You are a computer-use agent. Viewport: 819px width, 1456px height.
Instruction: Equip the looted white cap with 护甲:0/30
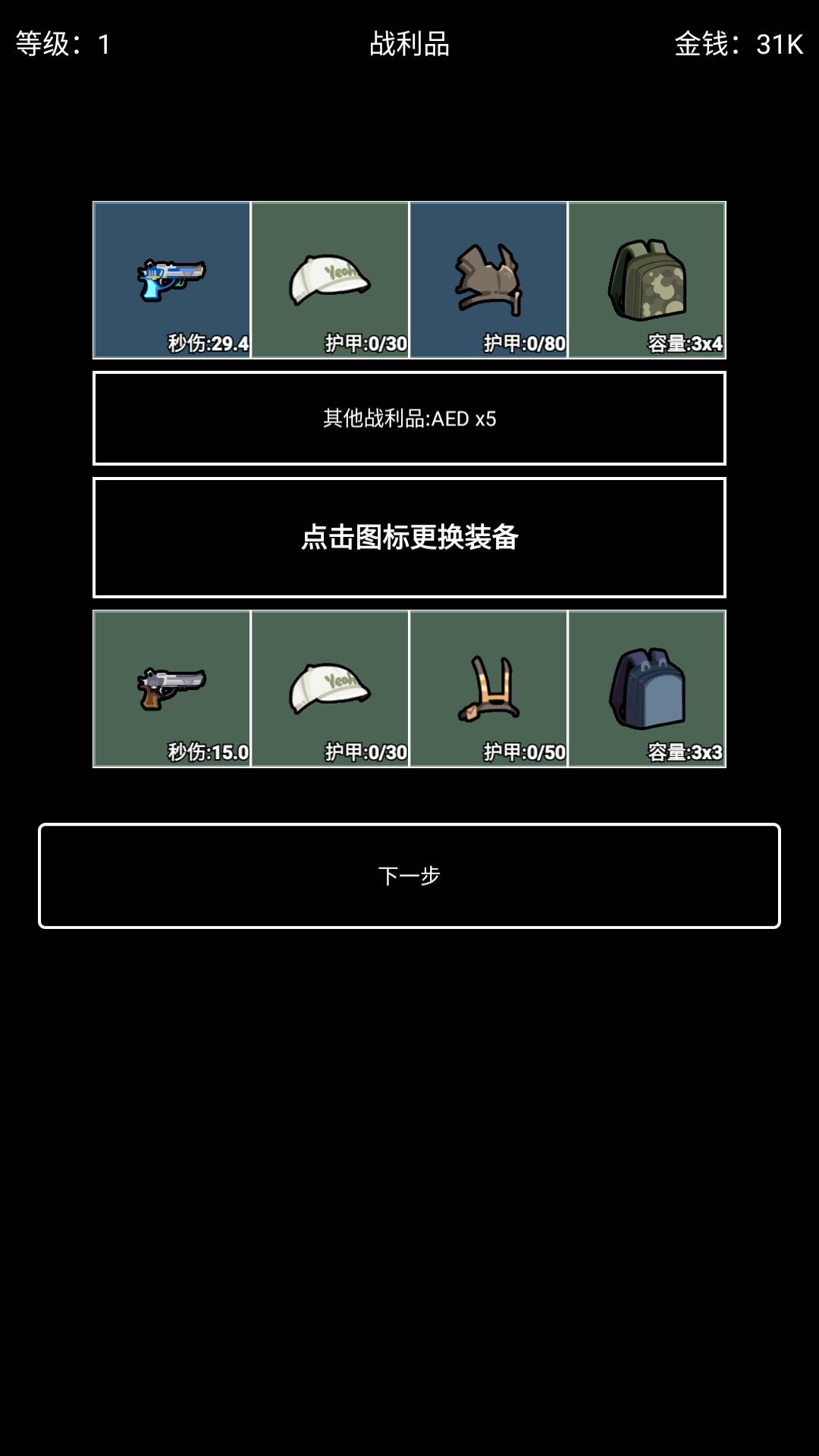pyautogui.click(x=330, y=277)
